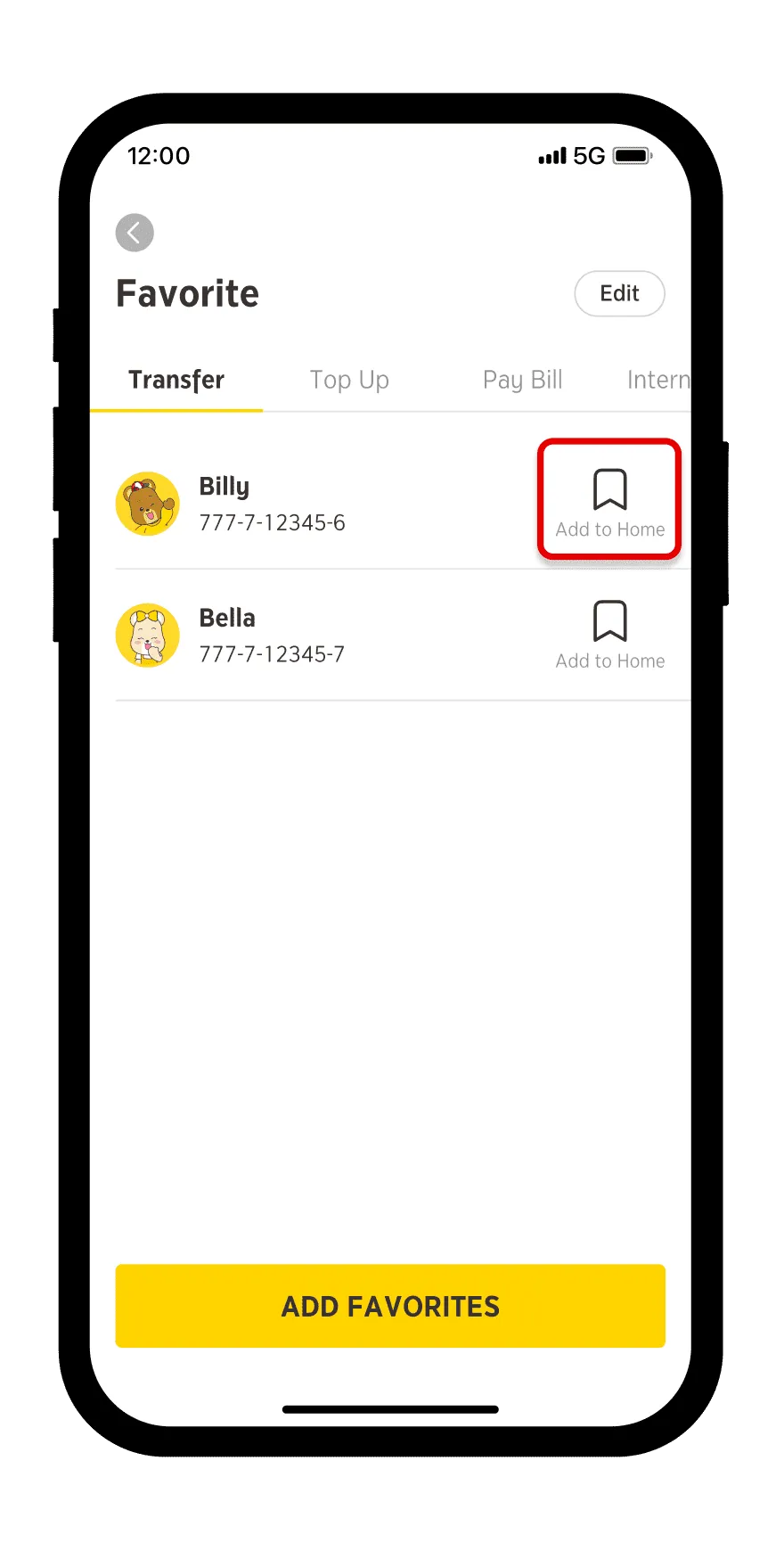Tap the ADD FAVORITES button
The image size is (784, 1551).
coord(390,1306)
